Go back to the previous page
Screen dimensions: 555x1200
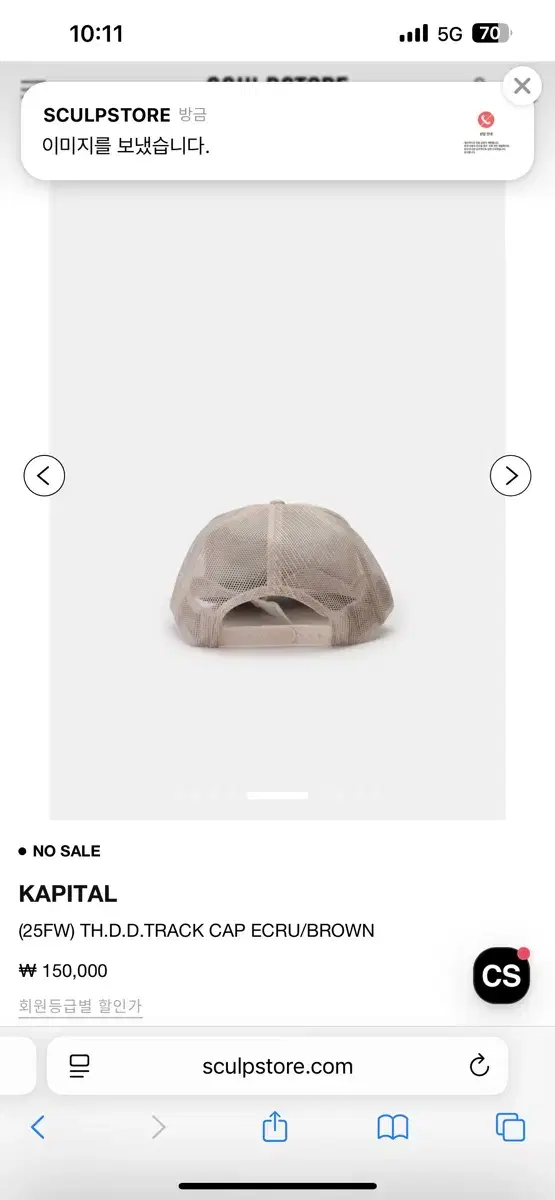[x=38, y=1128]
